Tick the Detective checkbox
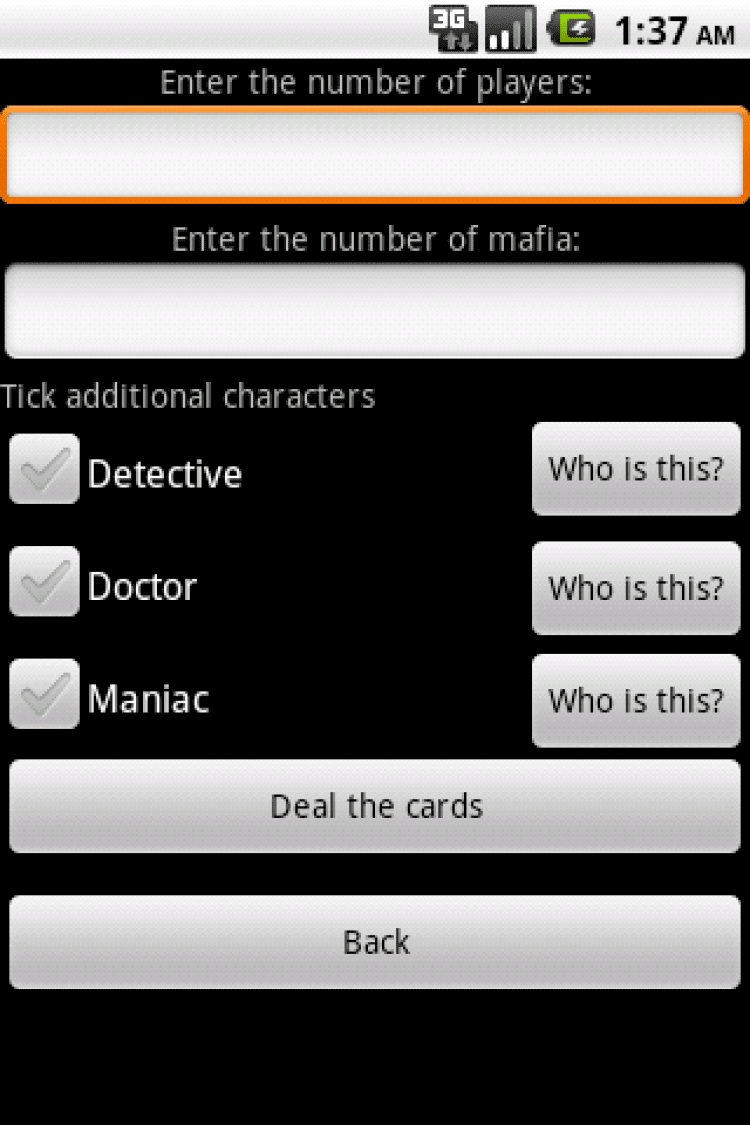Image resolution: width=750 pixels, height=1125 pixels. pos(44,469)
